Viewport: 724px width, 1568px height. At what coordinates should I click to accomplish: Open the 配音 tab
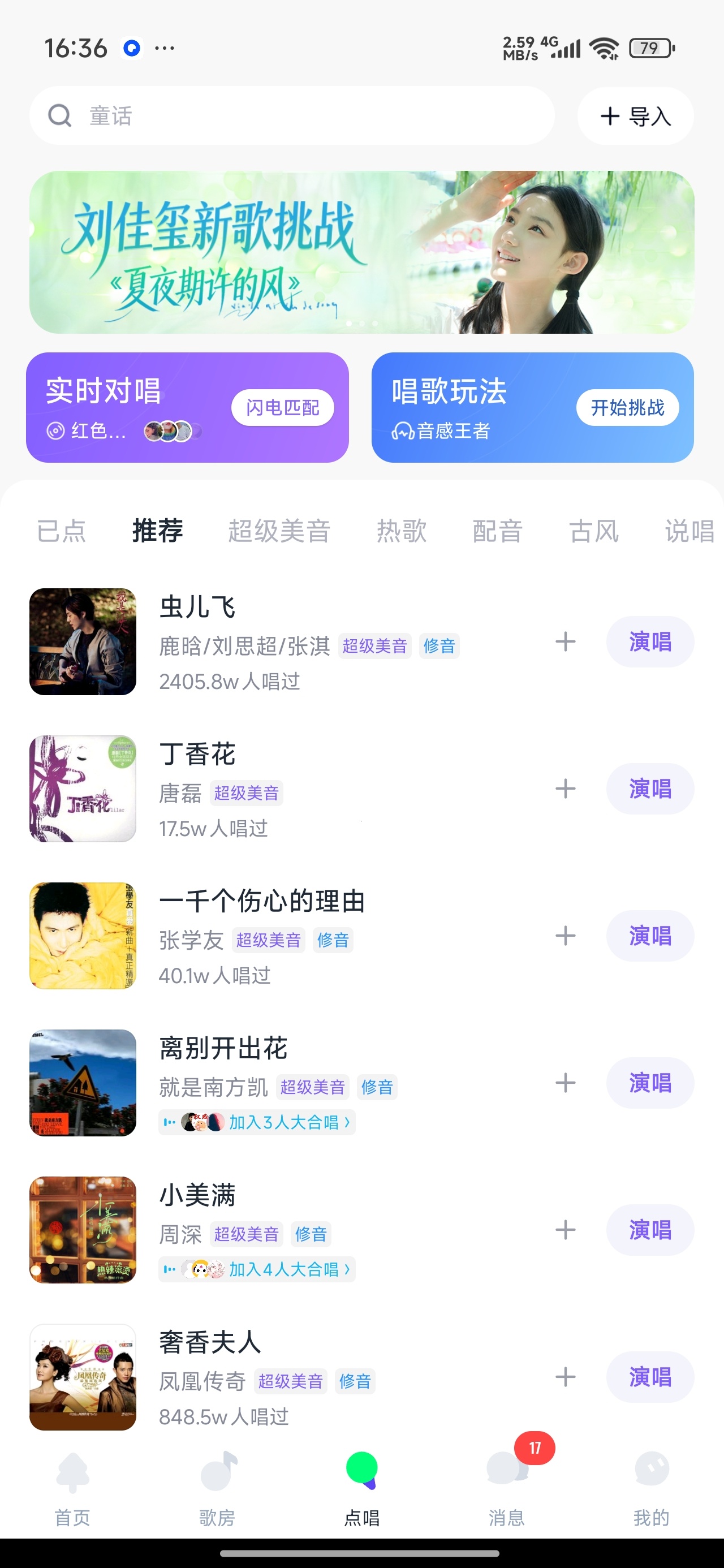click(x=498, y=531)
